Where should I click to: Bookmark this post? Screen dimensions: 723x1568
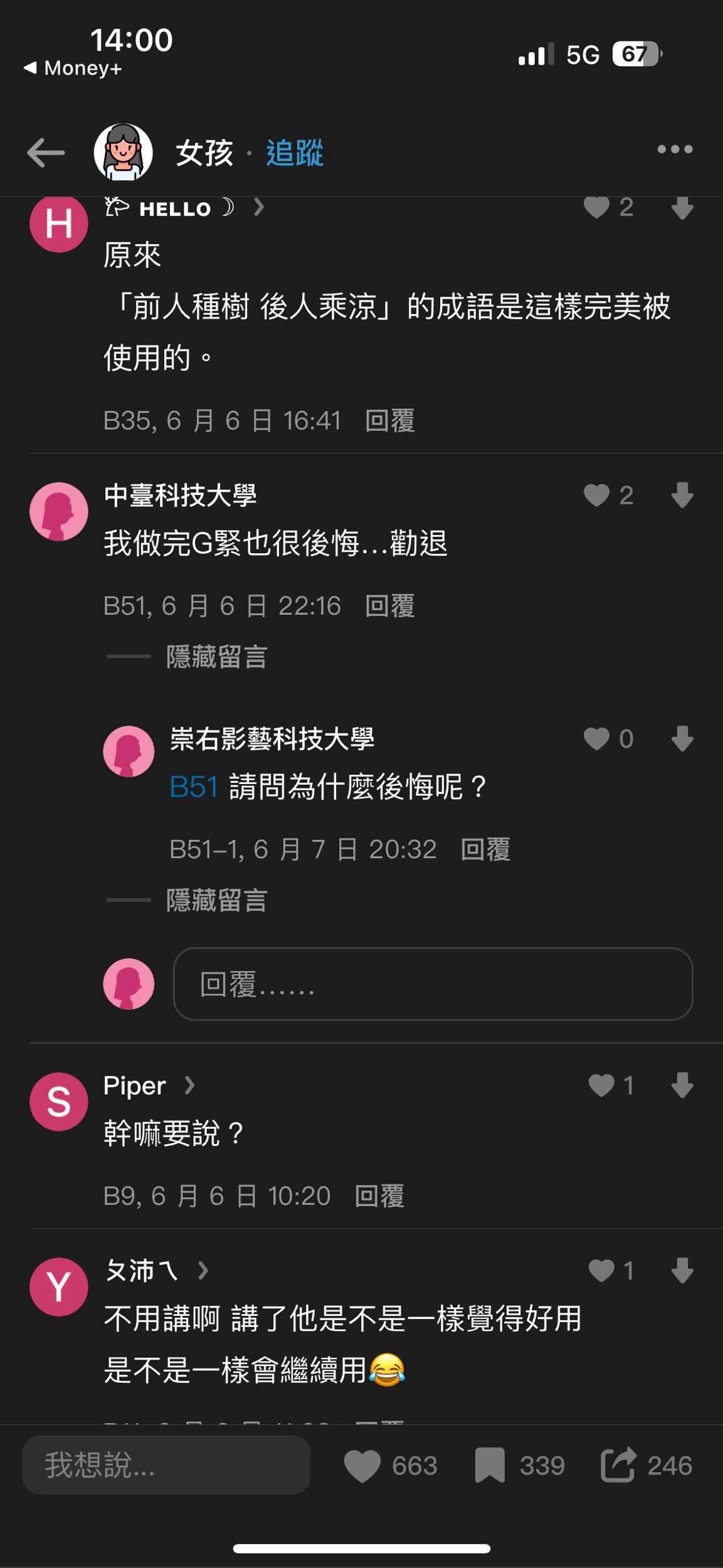click(x=489, y=1466)
